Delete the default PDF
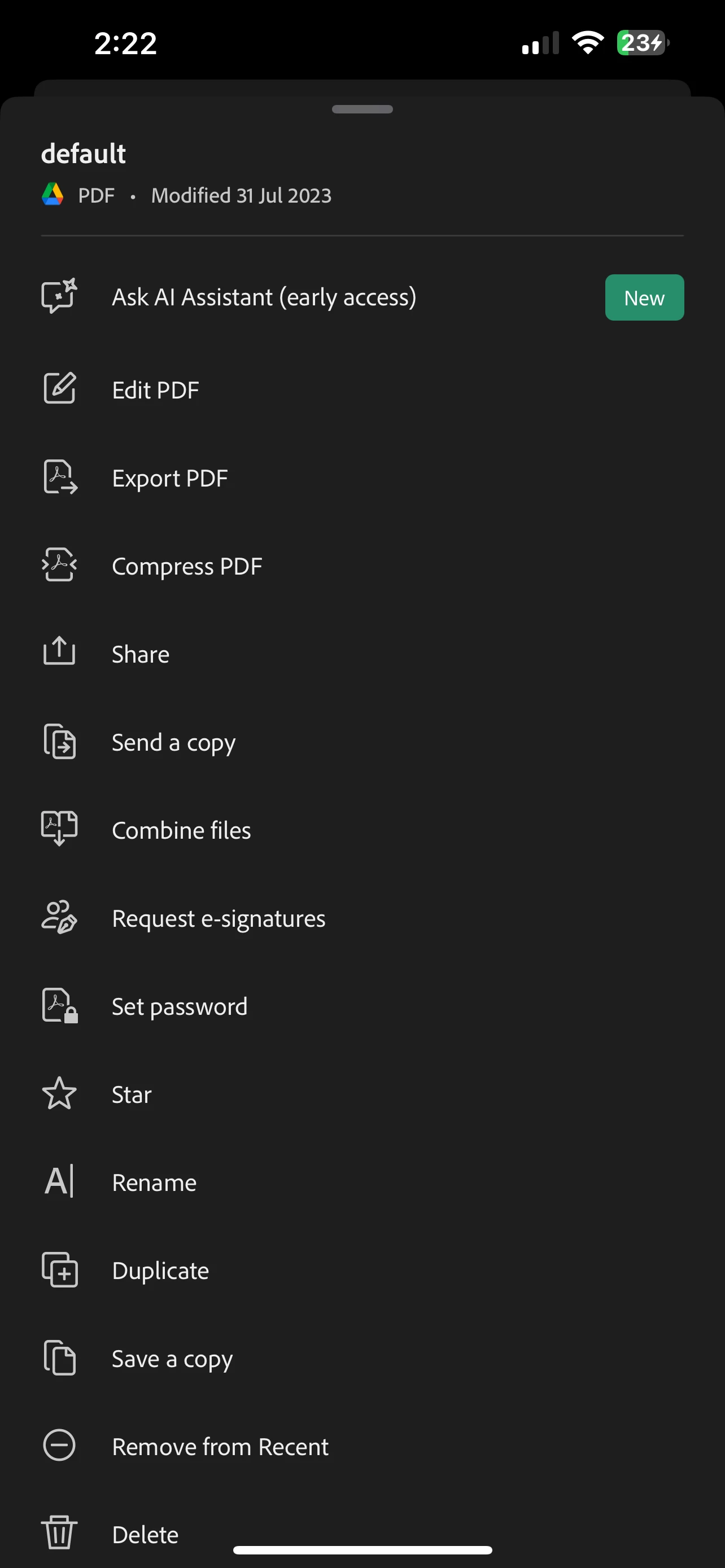Screen dimensions: 725x1568 [145, 1534]
